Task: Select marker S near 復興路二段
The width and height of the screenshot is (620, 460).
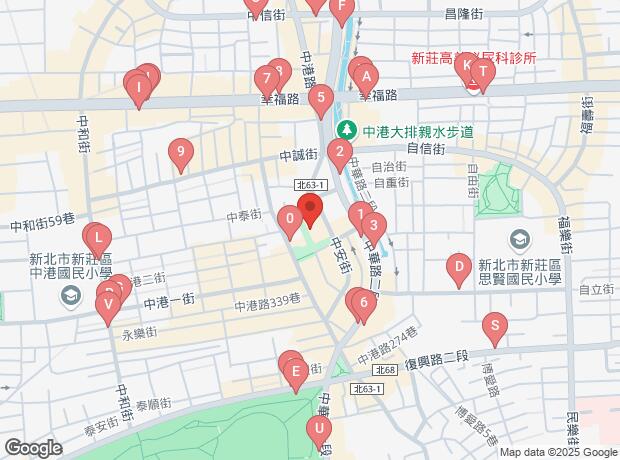Action: [492, 327]
